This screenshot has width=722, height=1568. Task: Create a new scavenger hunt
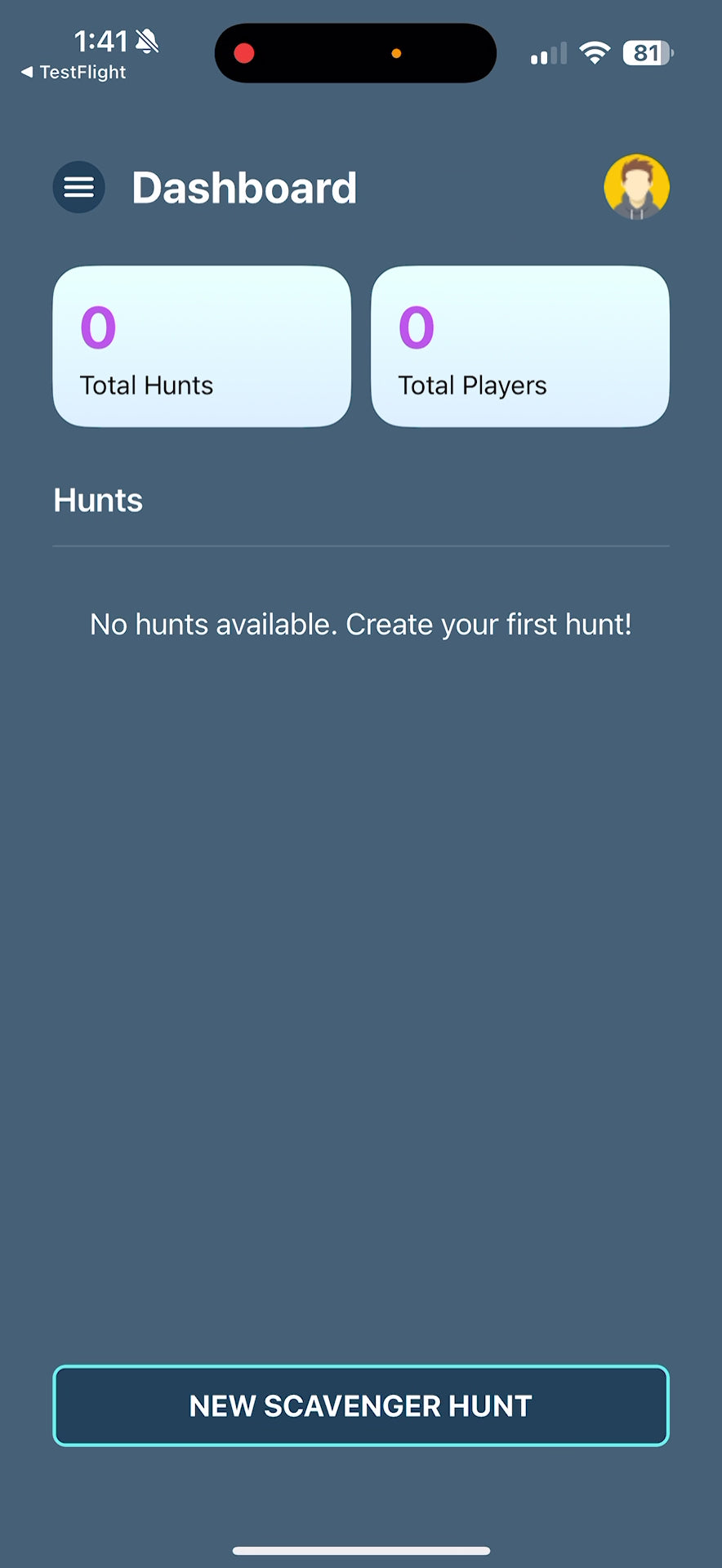361,1405
